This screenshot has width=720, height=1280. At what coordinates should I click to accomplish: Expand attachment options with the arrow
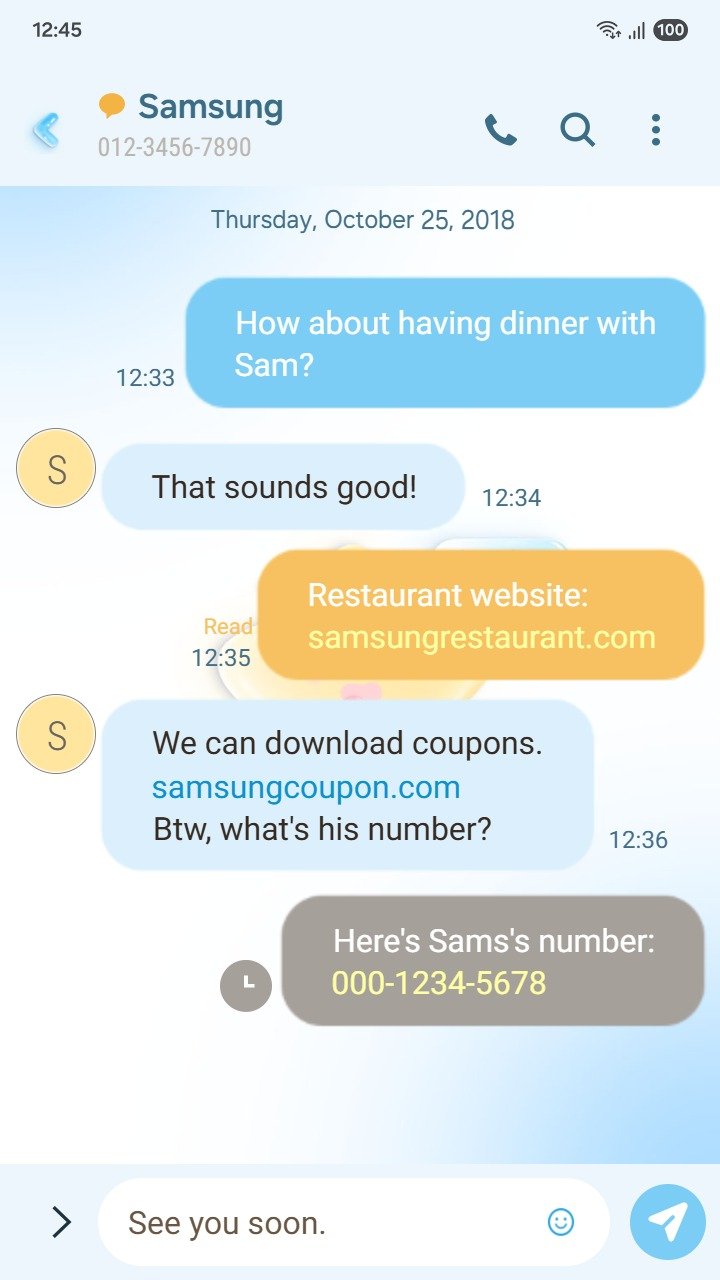coord(61,1221)
